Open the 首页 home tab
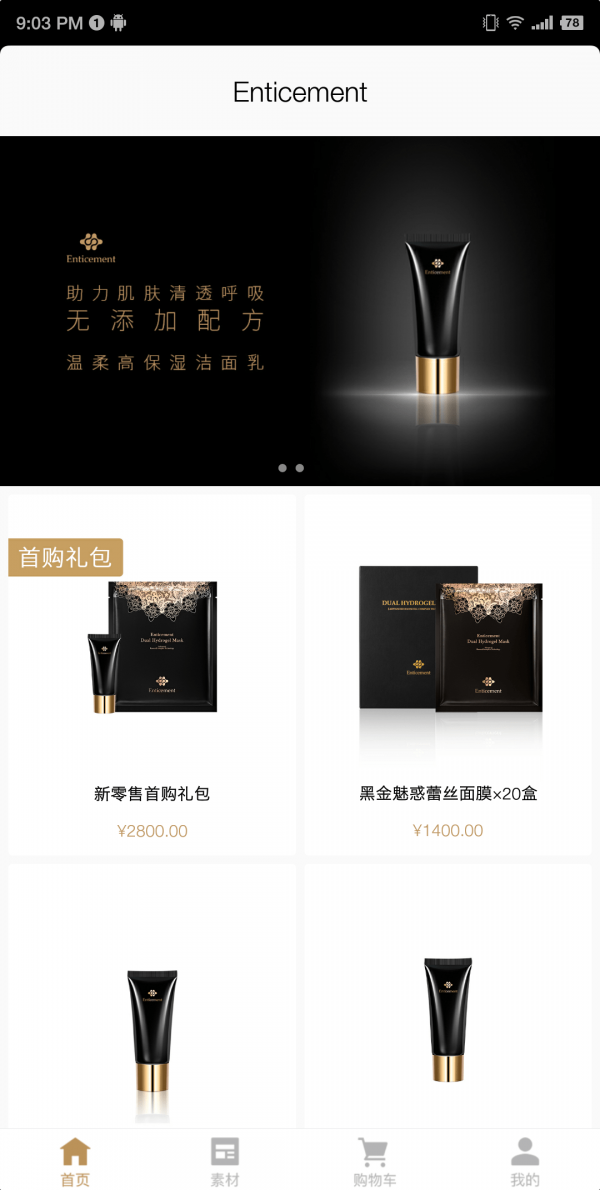600x1190 pixels. (75, 1160)
